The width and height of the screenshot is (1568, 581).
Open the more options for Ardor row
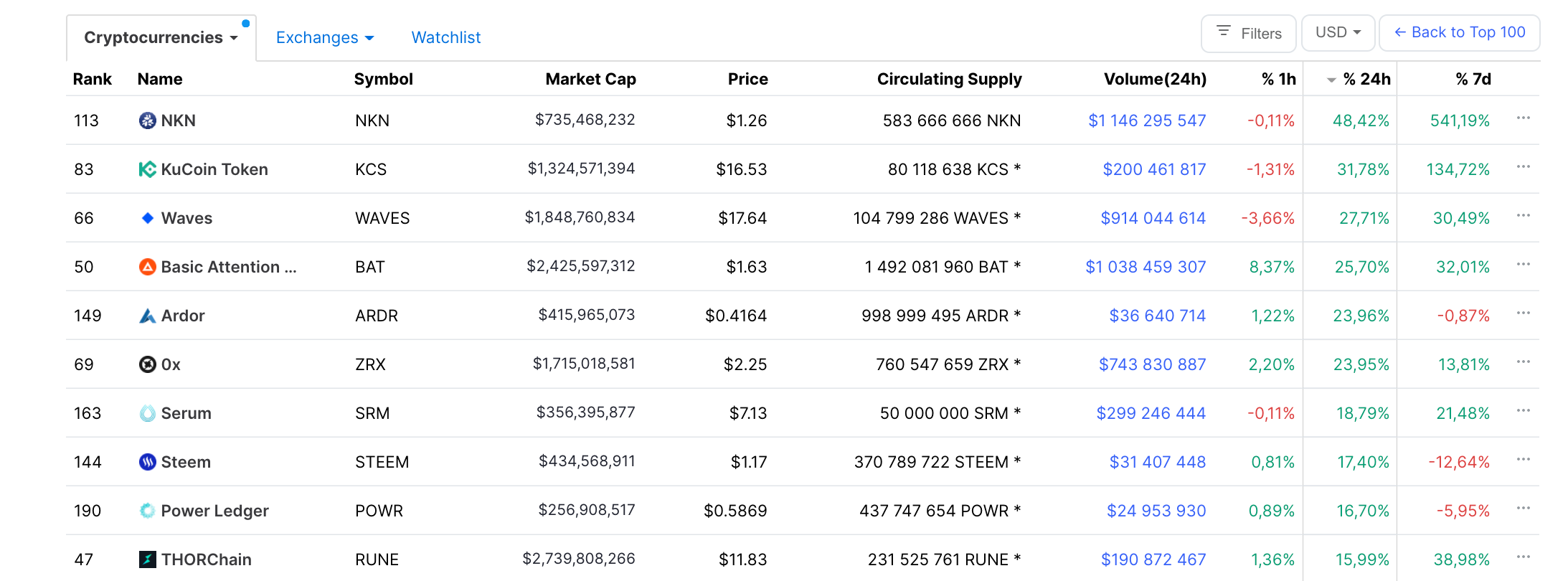(x=1523, y=313)
